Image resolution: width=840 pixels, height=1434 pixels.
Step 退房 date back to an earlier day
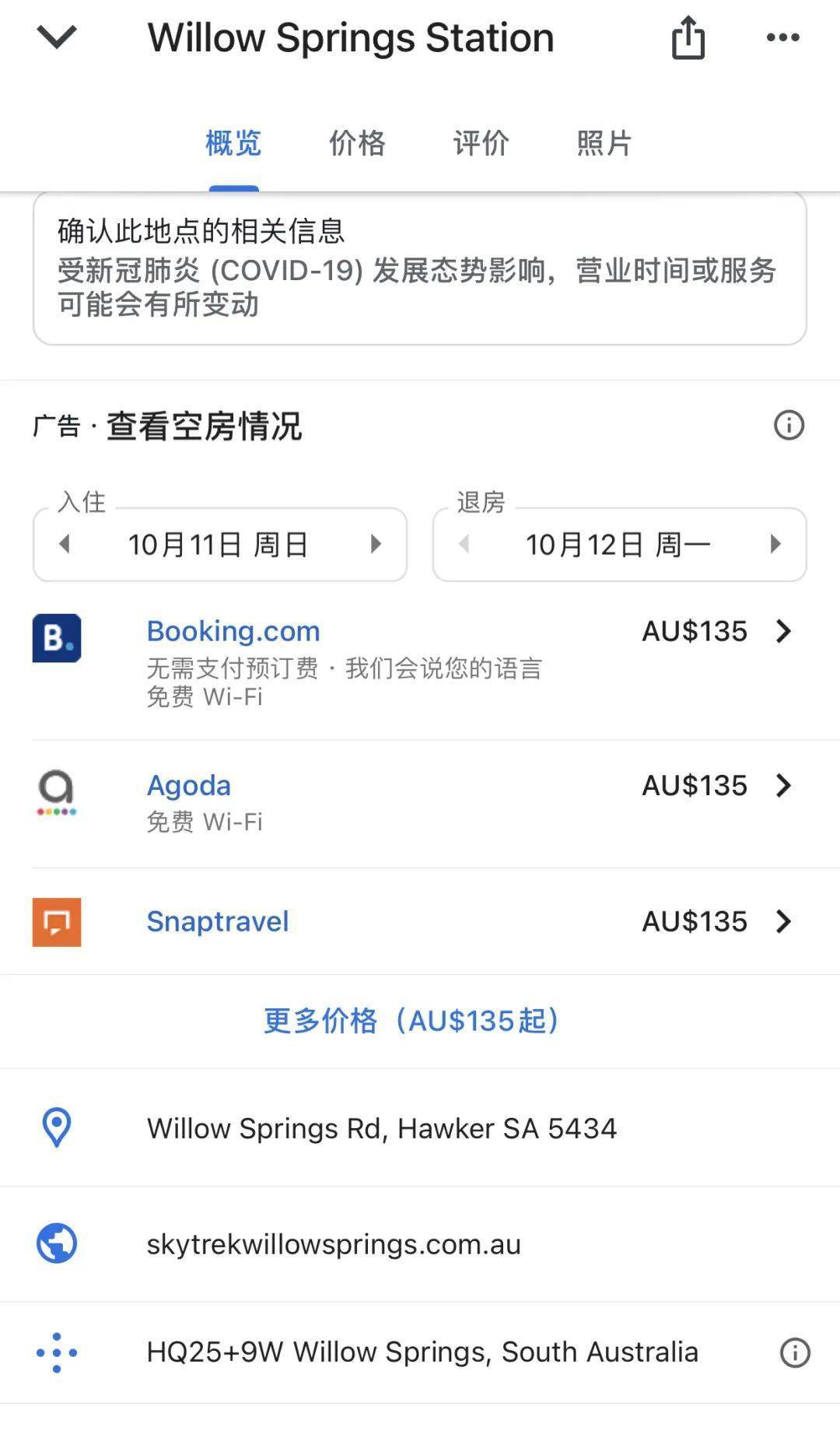coord(466,545)
